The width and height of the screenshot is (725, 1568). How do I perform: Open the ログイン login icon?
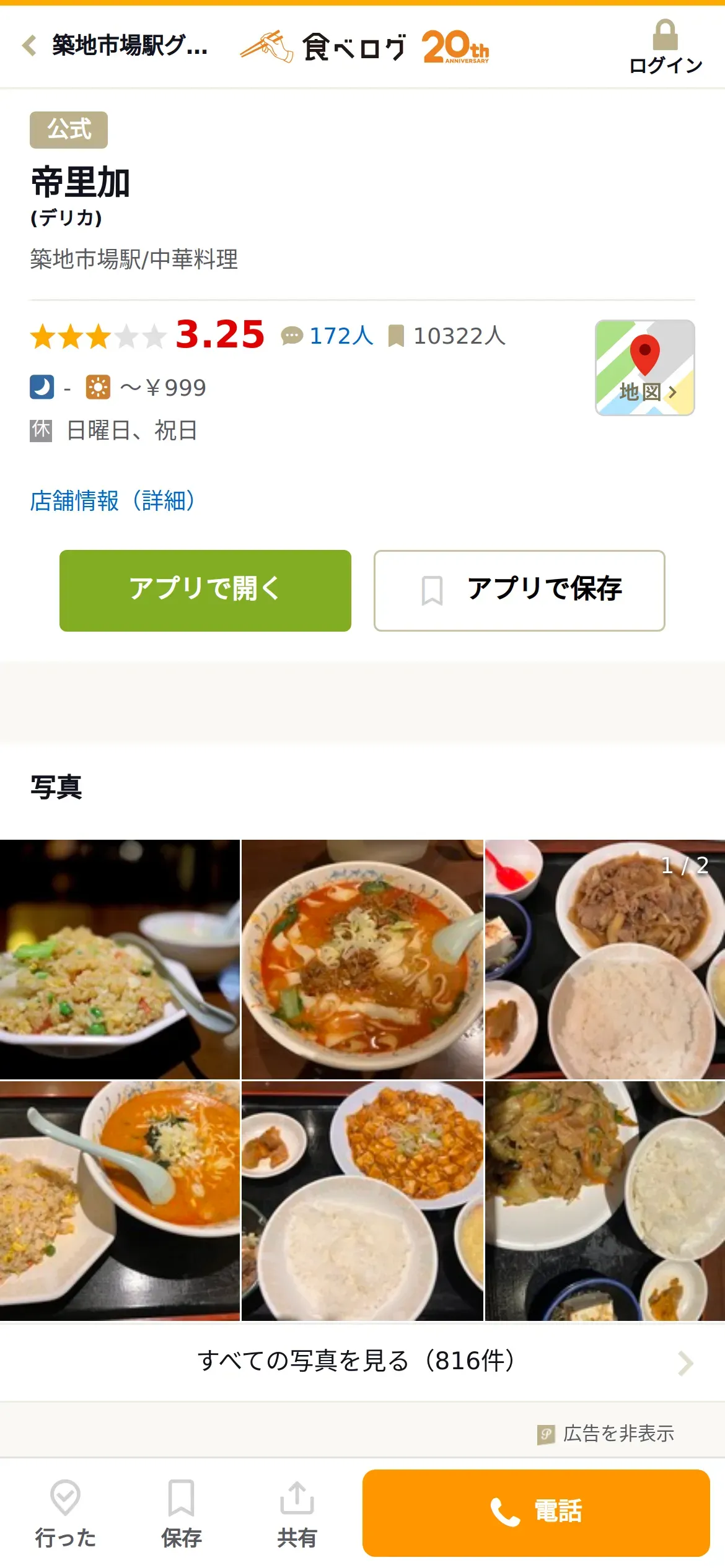(665, 47)
